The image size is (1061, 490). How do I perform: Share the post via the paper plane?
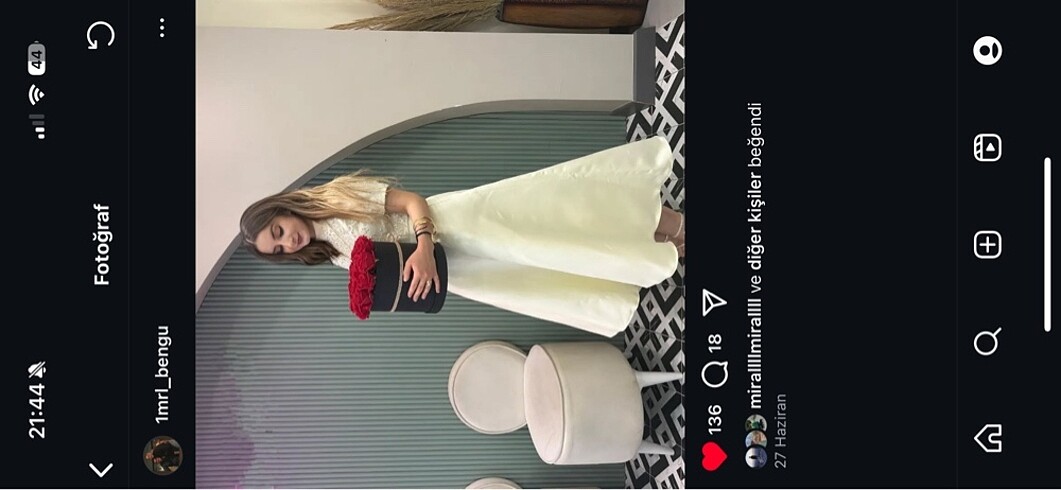(713, 303)
